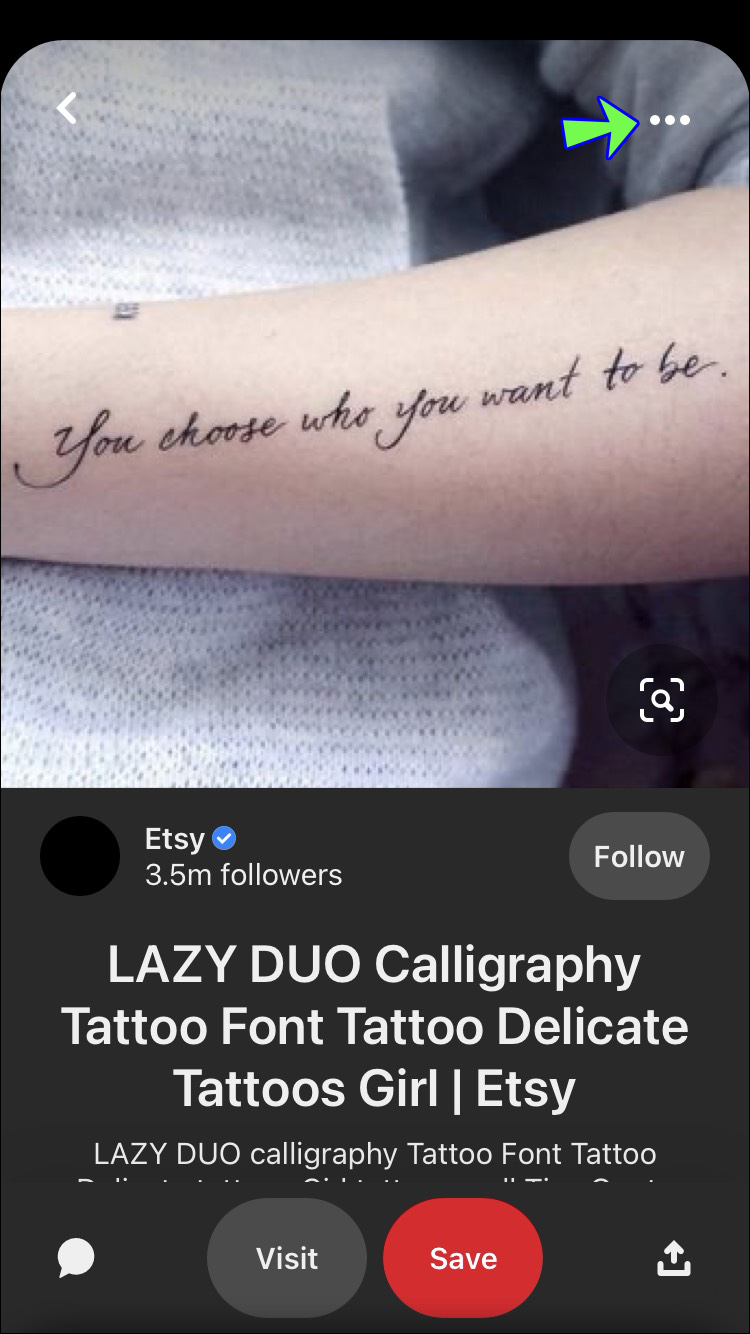
Task: Save this pin to a board
Action: coord(463,1258)
